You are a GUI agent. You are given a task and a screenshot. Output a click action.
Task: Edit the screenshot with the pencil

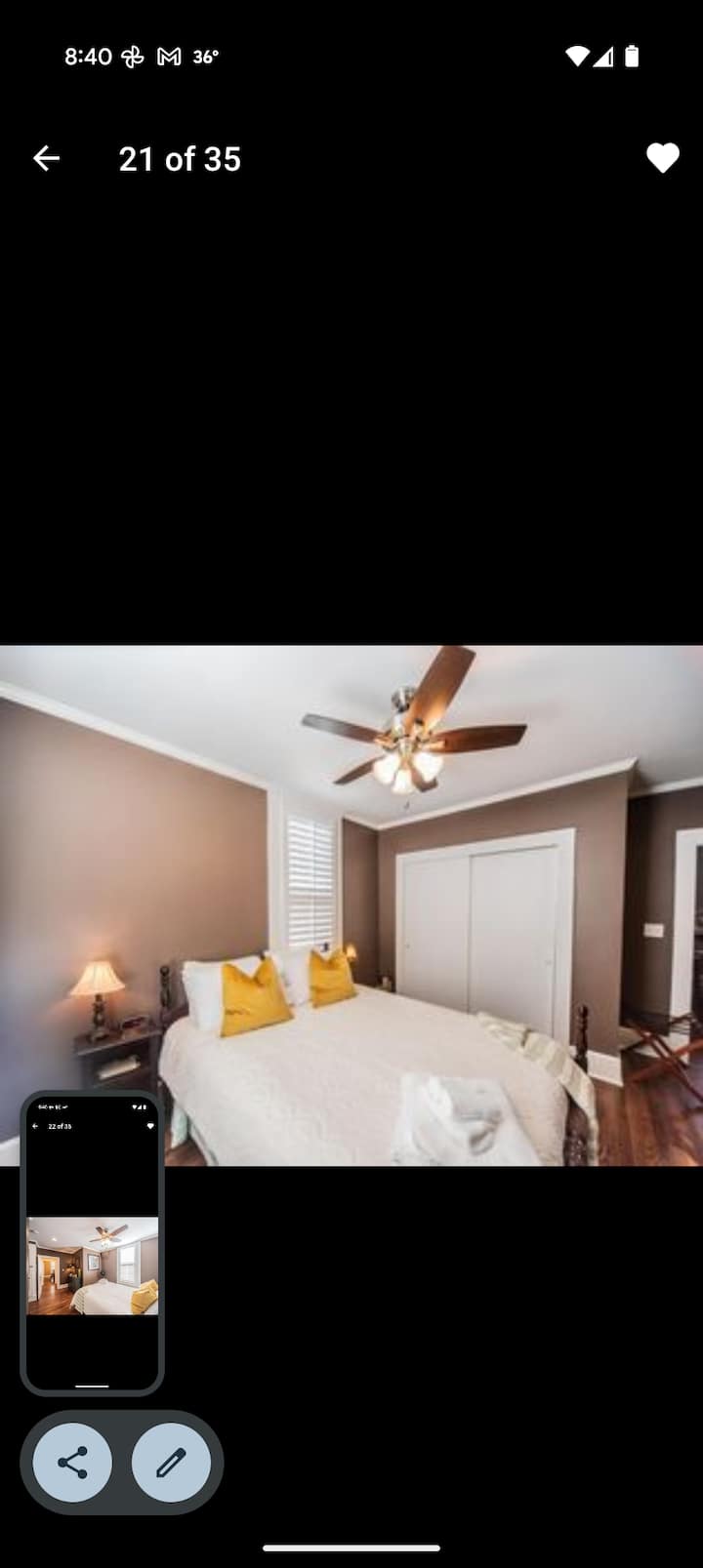(171, 1462)
